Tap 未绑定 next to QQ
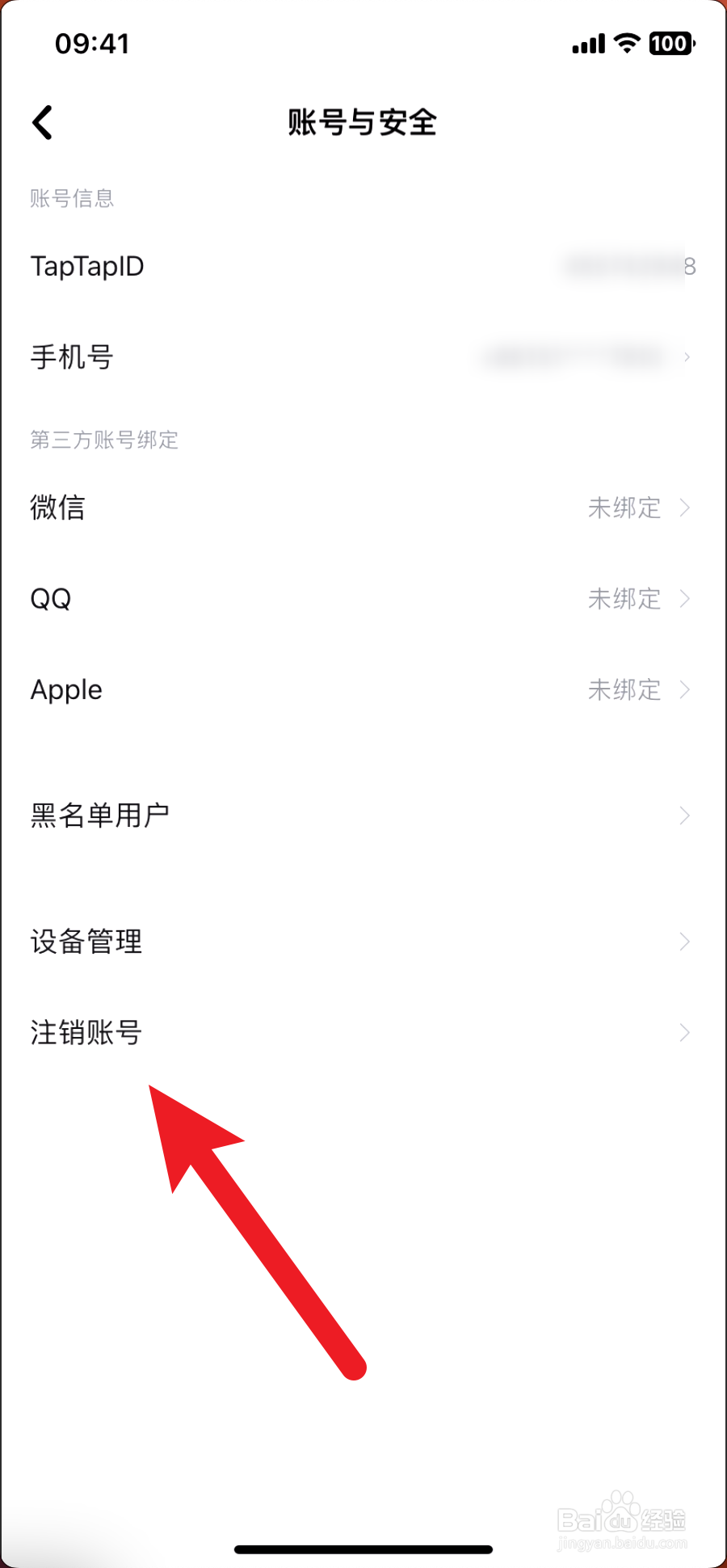 tap(624, 598)
